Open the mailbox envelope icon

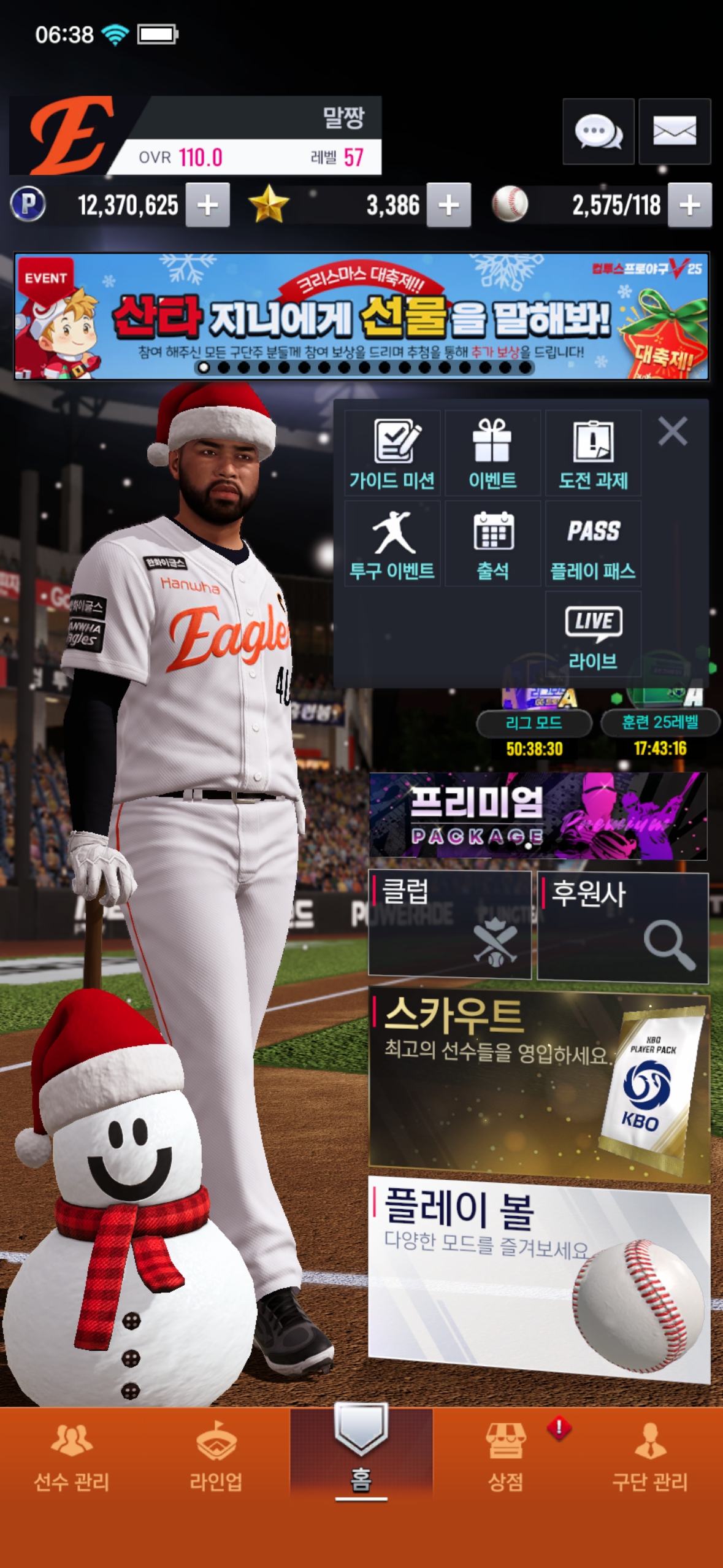click(674, 131)
